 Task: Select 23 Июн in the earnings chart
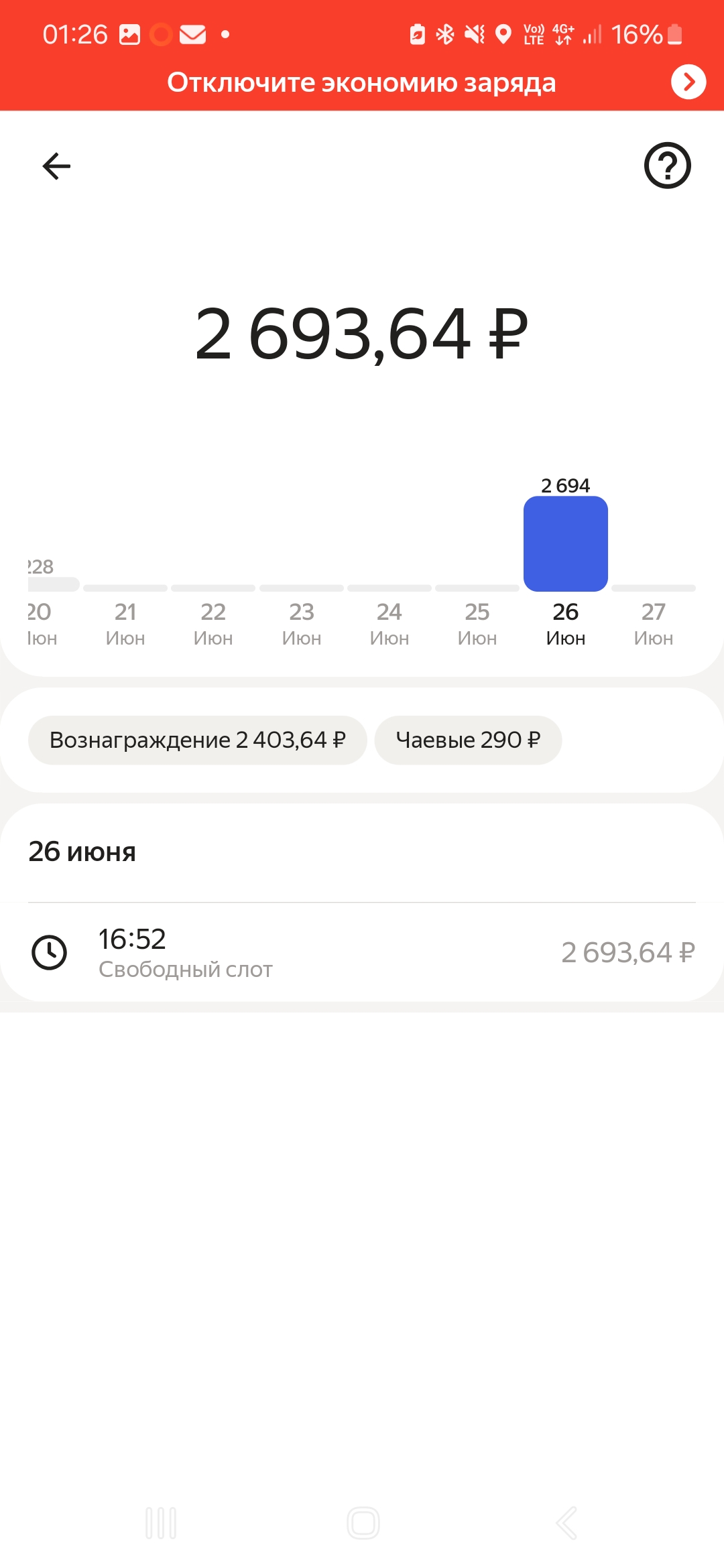pos(302,616)
